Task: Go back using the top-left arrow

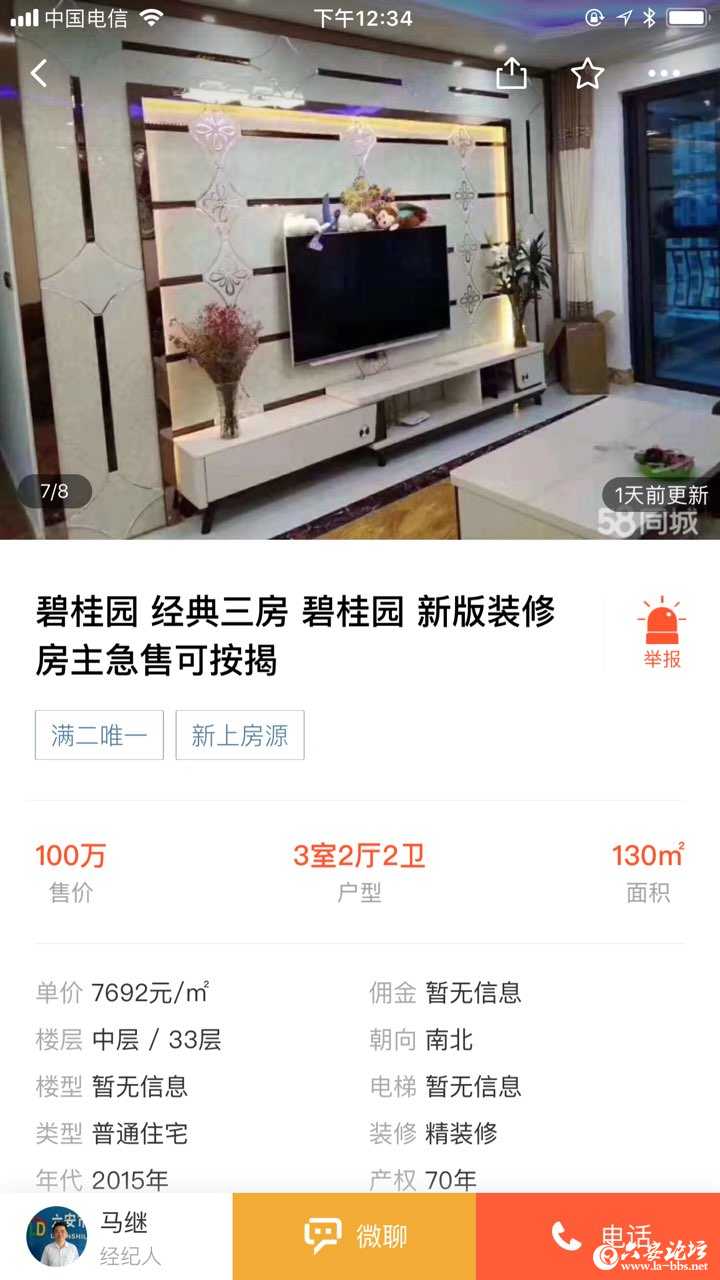Action: click(39, 73)
